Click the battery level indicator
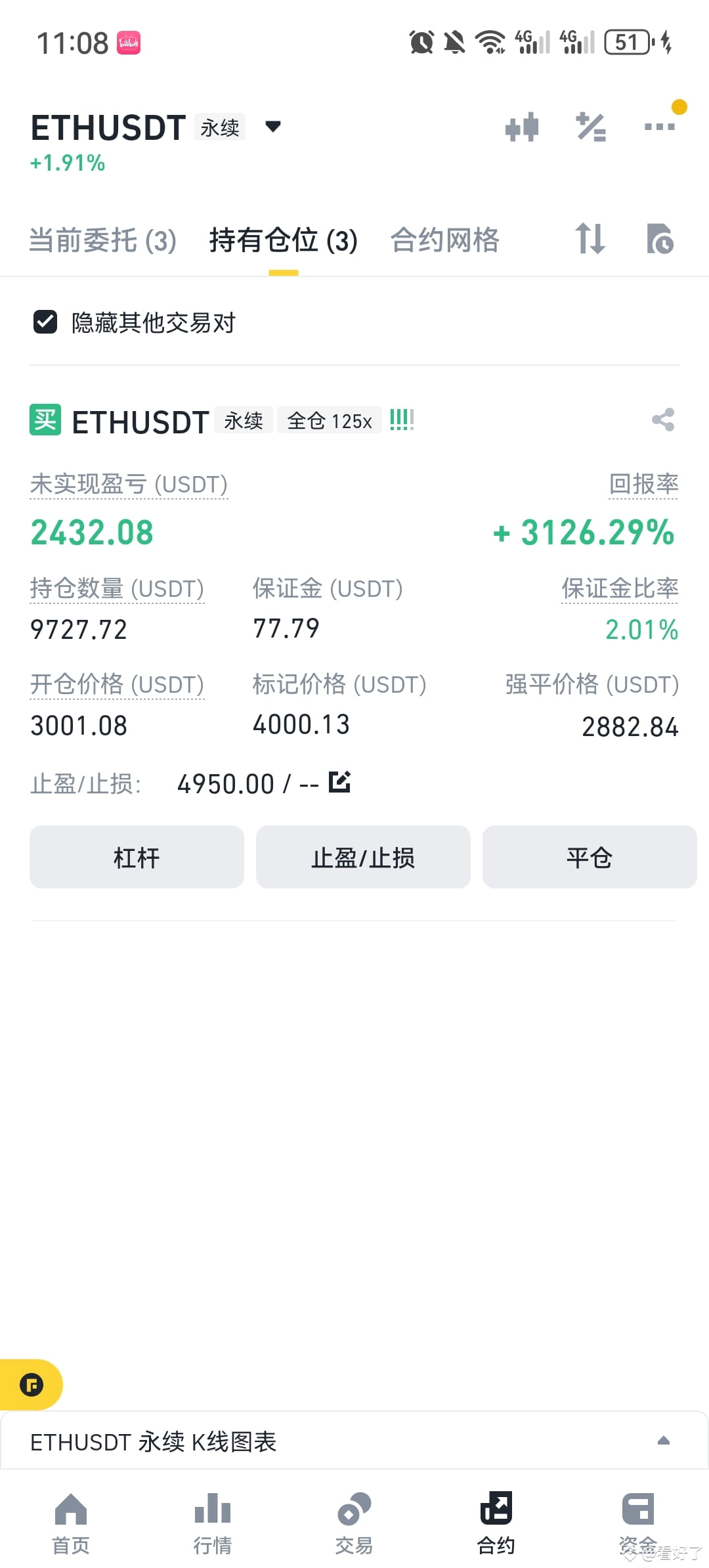The width and height of the screenshot is (709, 1568). tap(626, 41)
